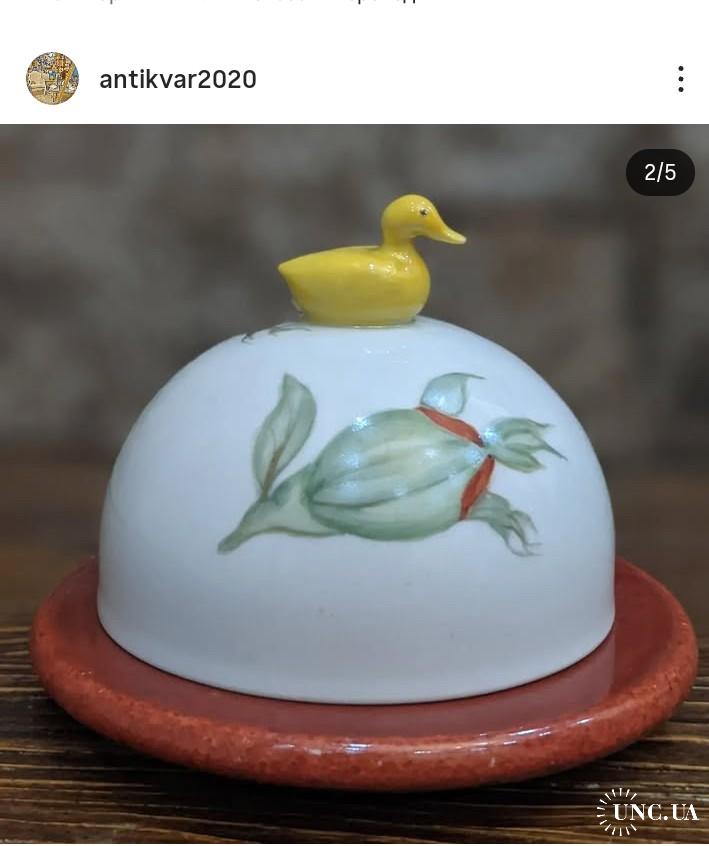Tap the antikvar2020 username
This screenshot has height=846, width=709.
point(178,80)
